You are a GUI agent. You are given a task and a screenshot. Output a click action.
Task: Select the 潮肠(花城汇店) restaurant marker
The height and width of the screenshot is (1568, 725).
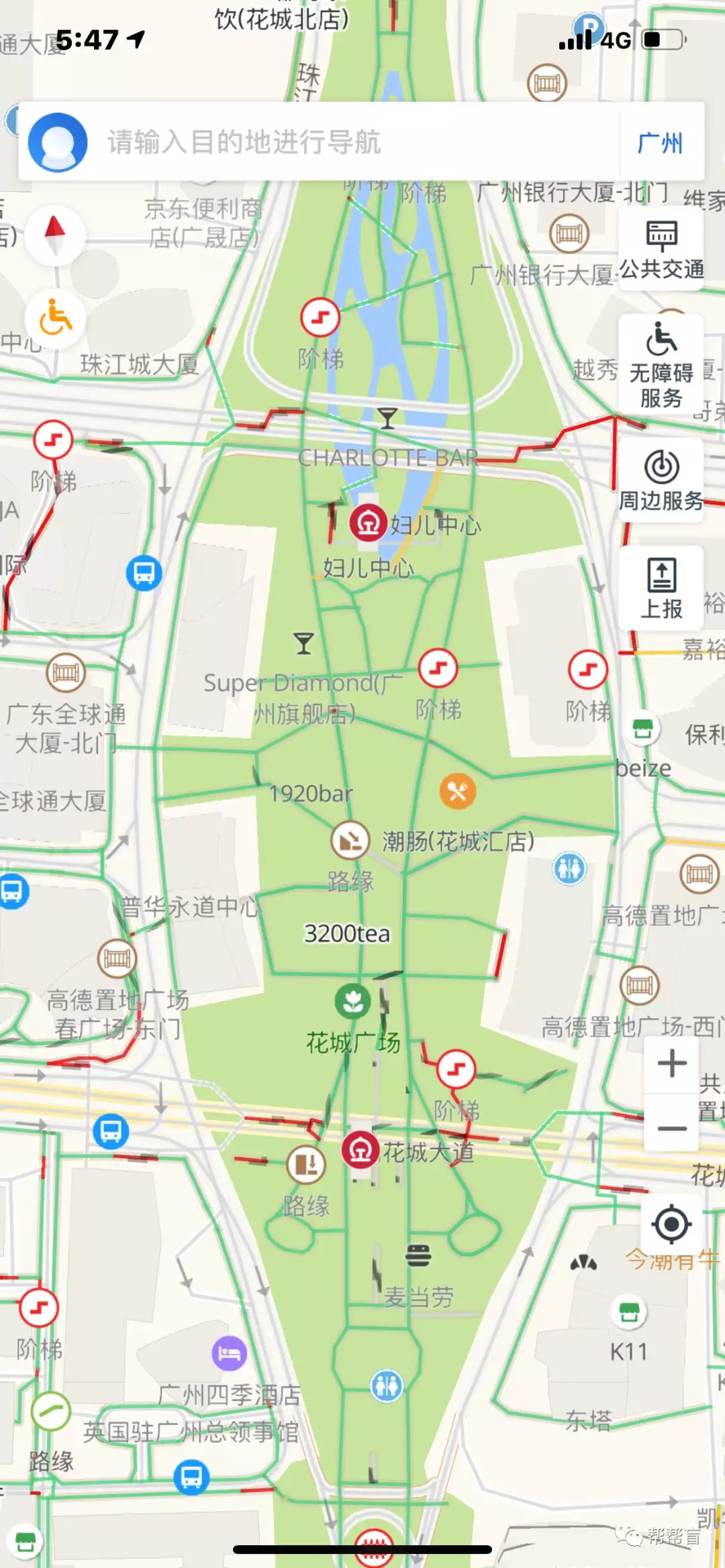[458, 791]
